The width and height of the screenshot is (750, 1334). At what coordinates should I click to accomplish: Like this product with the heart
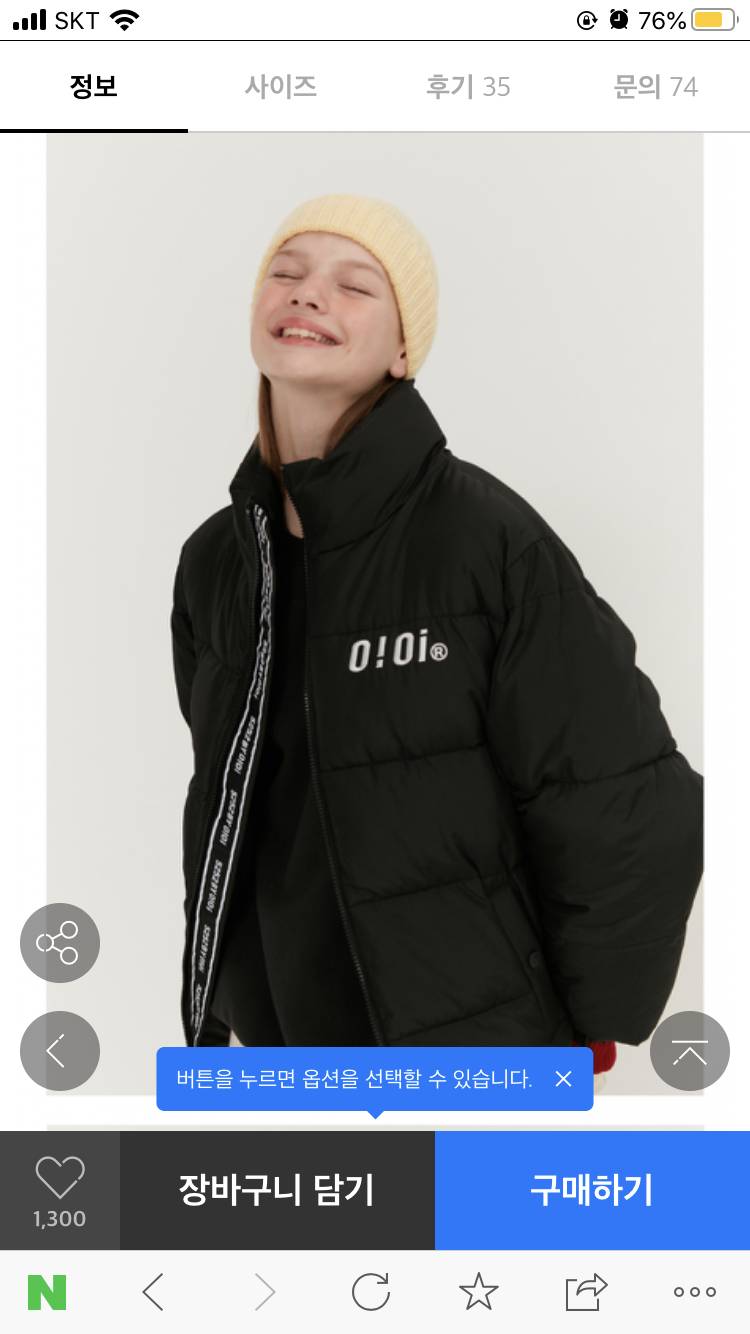click(60, 1189)
